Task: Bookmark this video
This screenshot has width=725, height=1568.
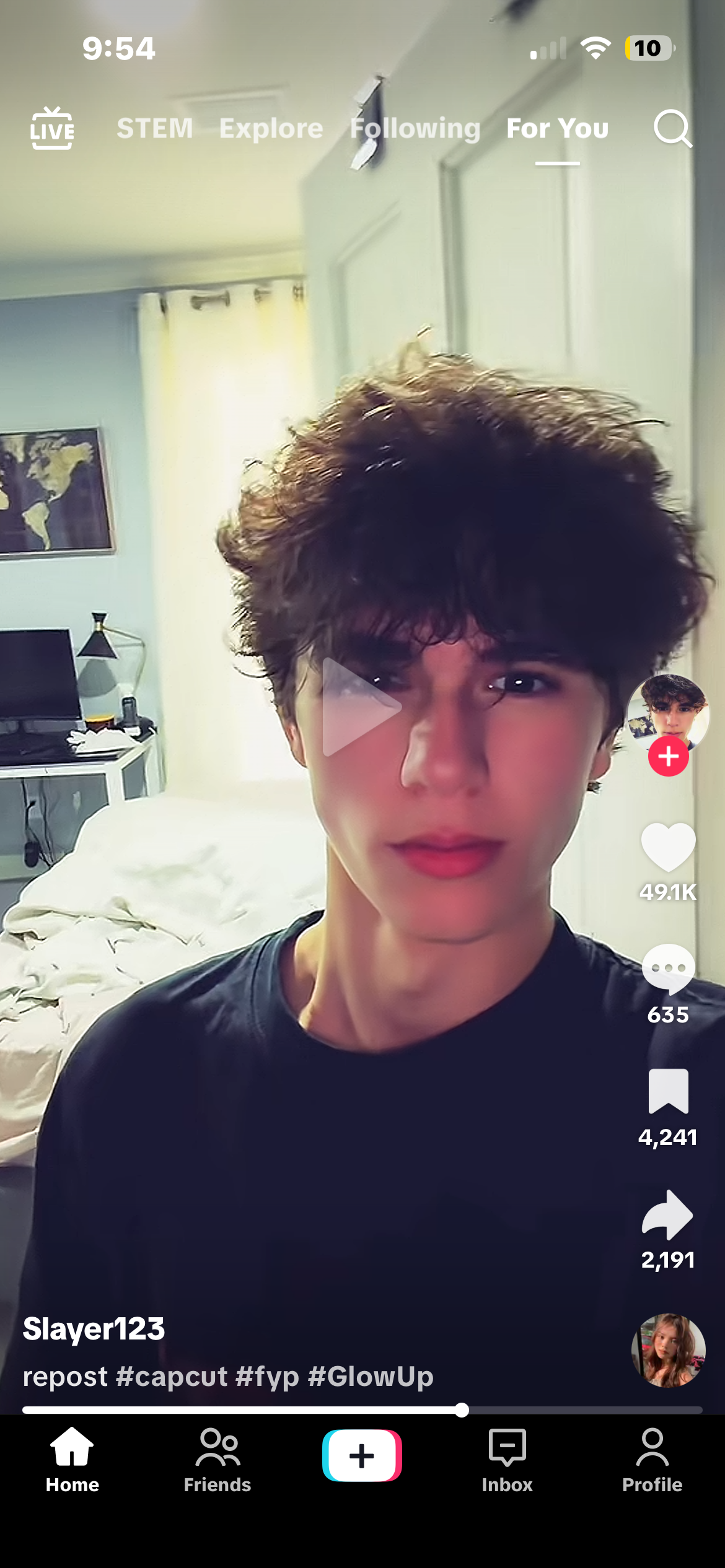Action: 668,1091
